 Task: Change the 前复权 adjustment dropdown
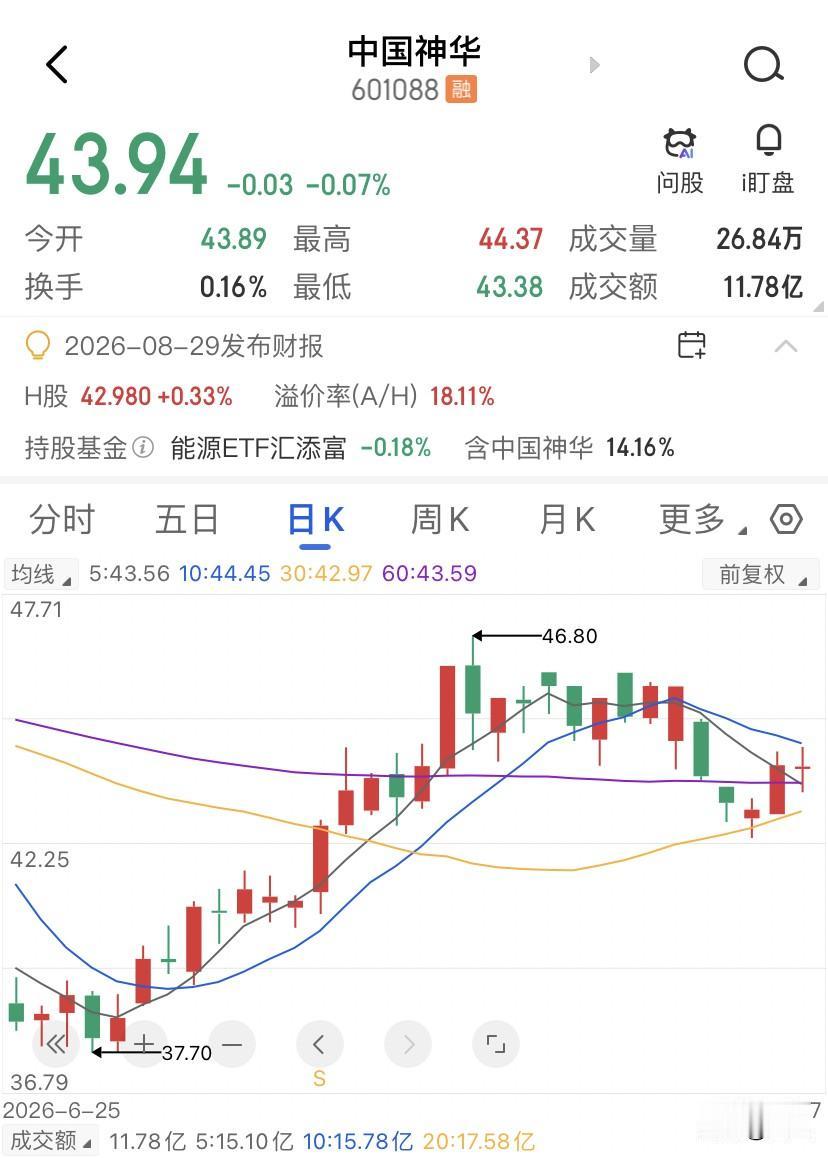coord(760,574)
